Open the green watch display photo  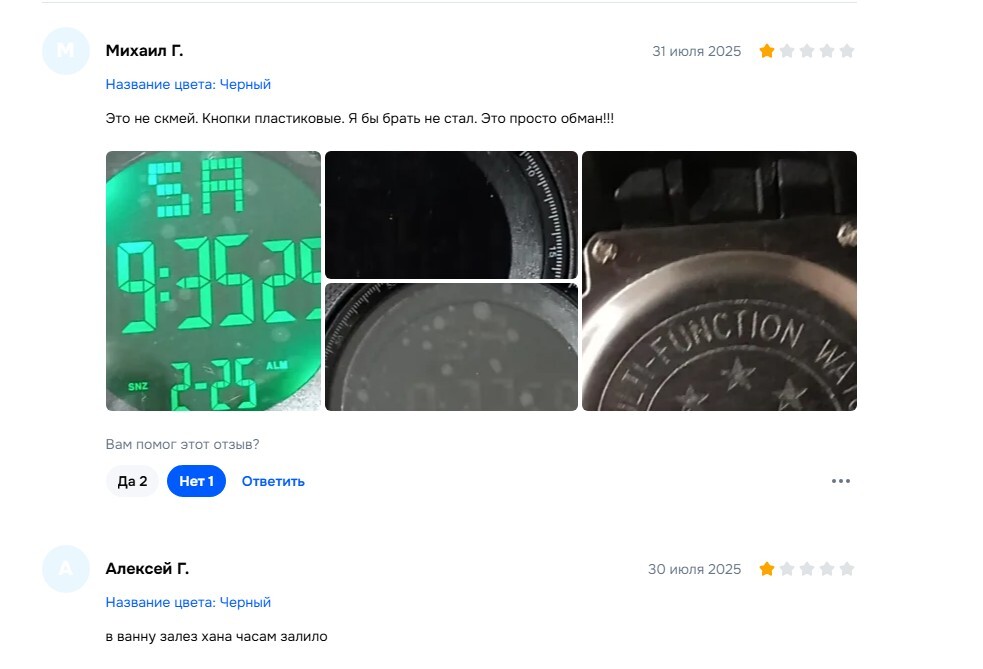click(x=213, y=281)
